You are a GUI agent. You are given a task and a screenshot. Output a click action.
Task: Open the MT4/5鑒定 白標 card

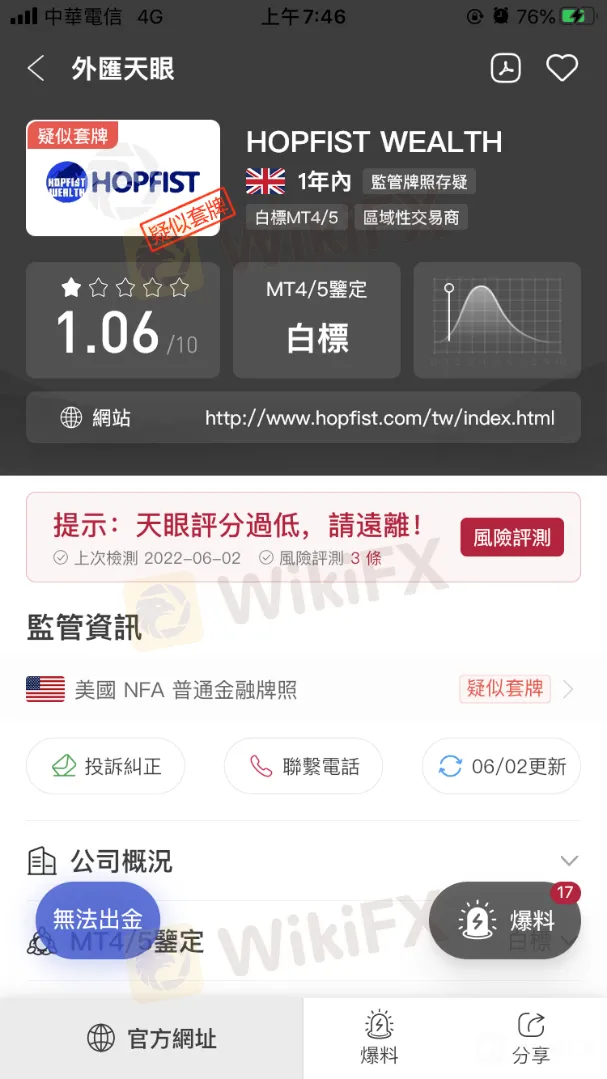pyautogui.click(x=316, y=320)
